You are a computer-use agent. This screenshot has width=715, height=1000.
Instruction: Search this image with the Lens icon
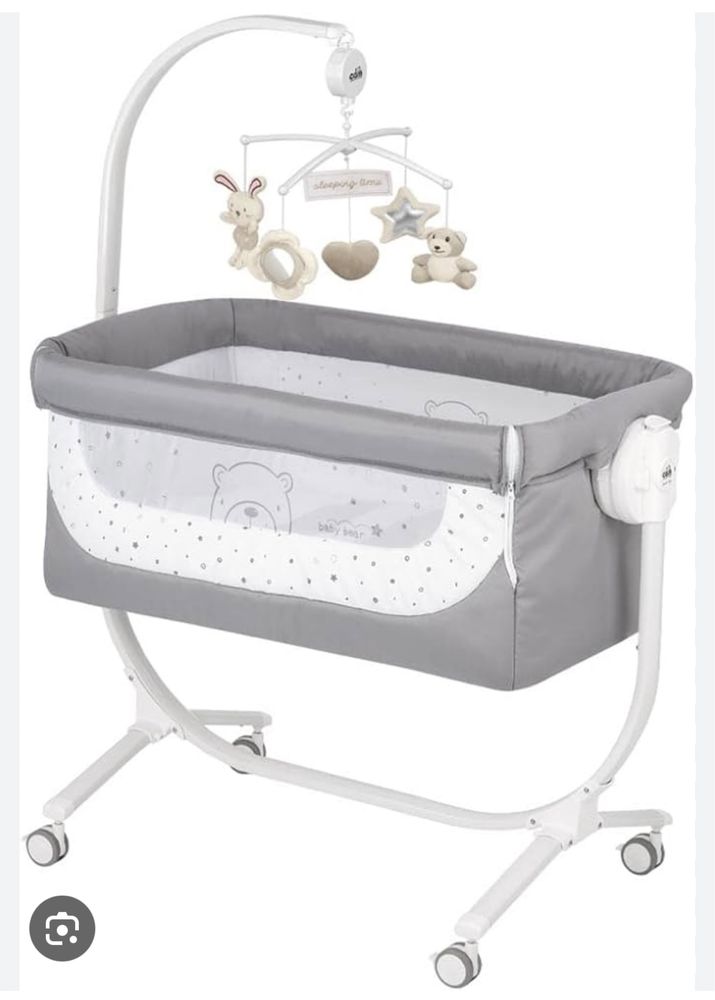coord(62,929)
